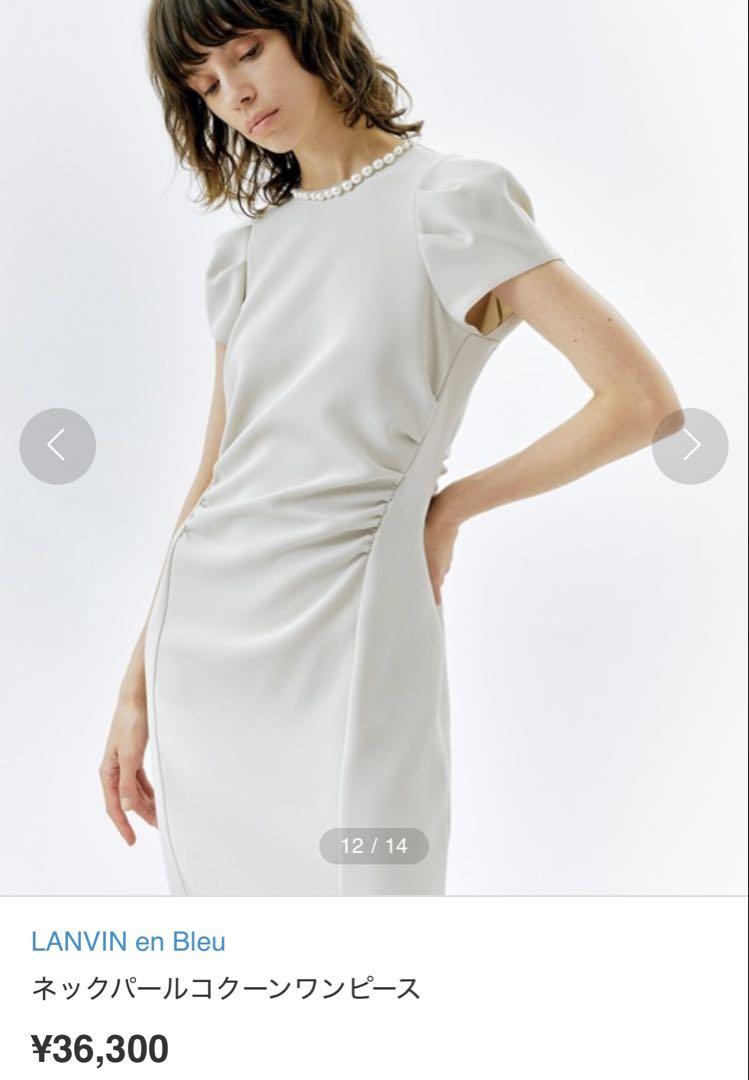The image size is (749, 1080).
Task: Open the LANVIN en Bleu brand link
Action: point(128,941)
